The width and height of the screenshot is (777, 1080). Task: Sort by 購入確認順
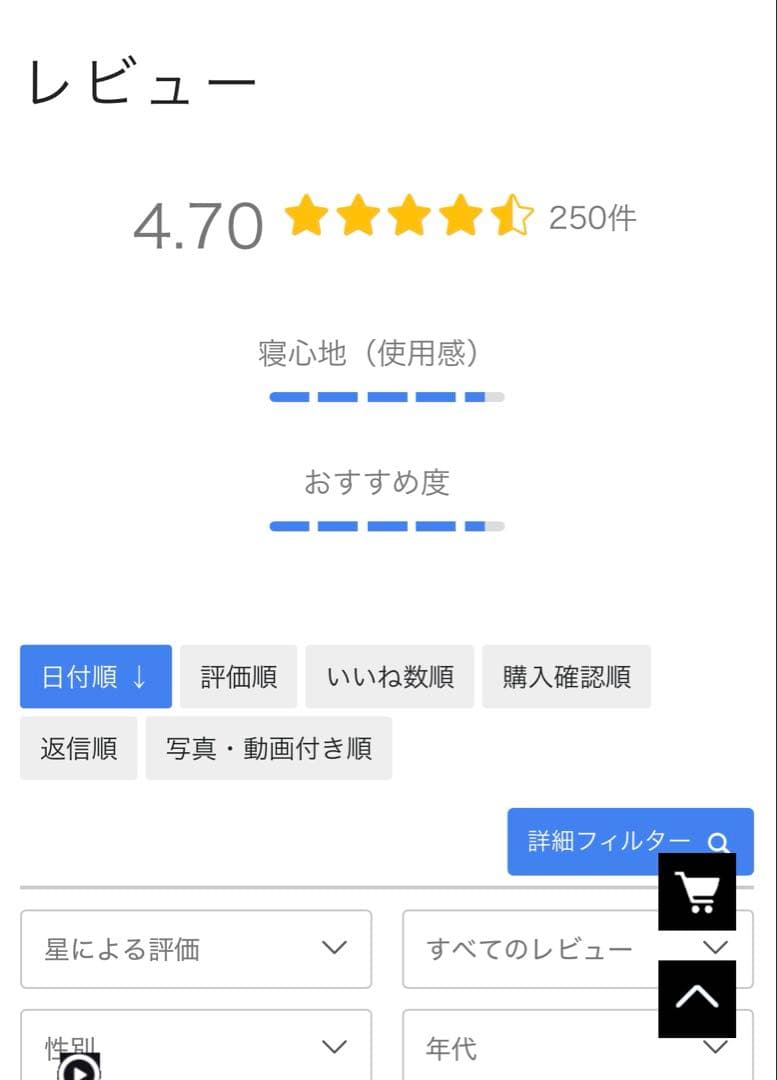[566, 677]
